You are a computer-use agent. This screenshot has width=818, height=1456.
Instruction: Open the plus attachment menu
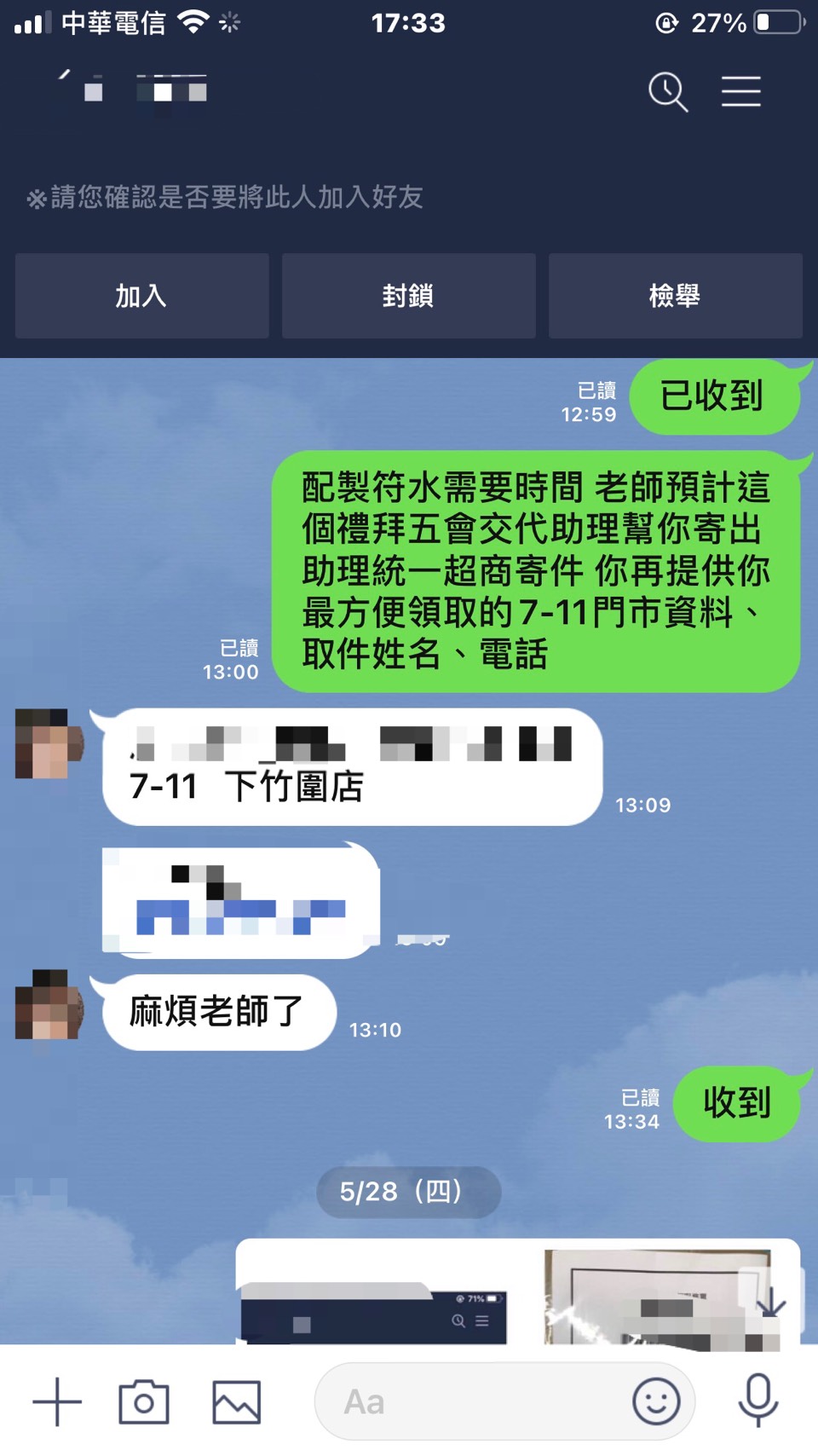pos(57,1401)
